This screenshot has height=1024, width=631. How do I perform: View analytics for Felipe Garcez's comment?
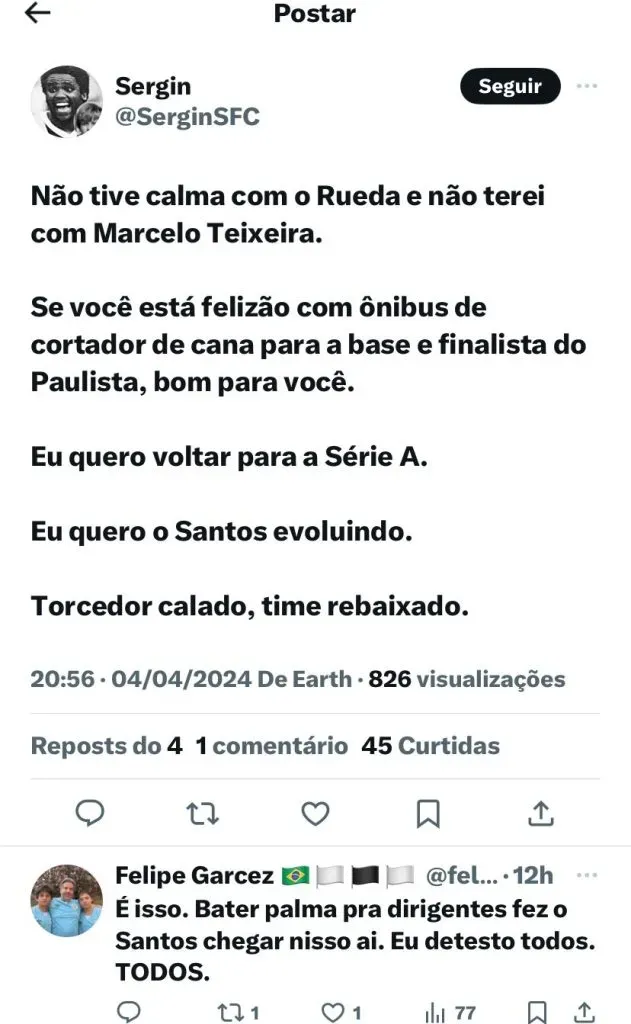pos(450,1012)
